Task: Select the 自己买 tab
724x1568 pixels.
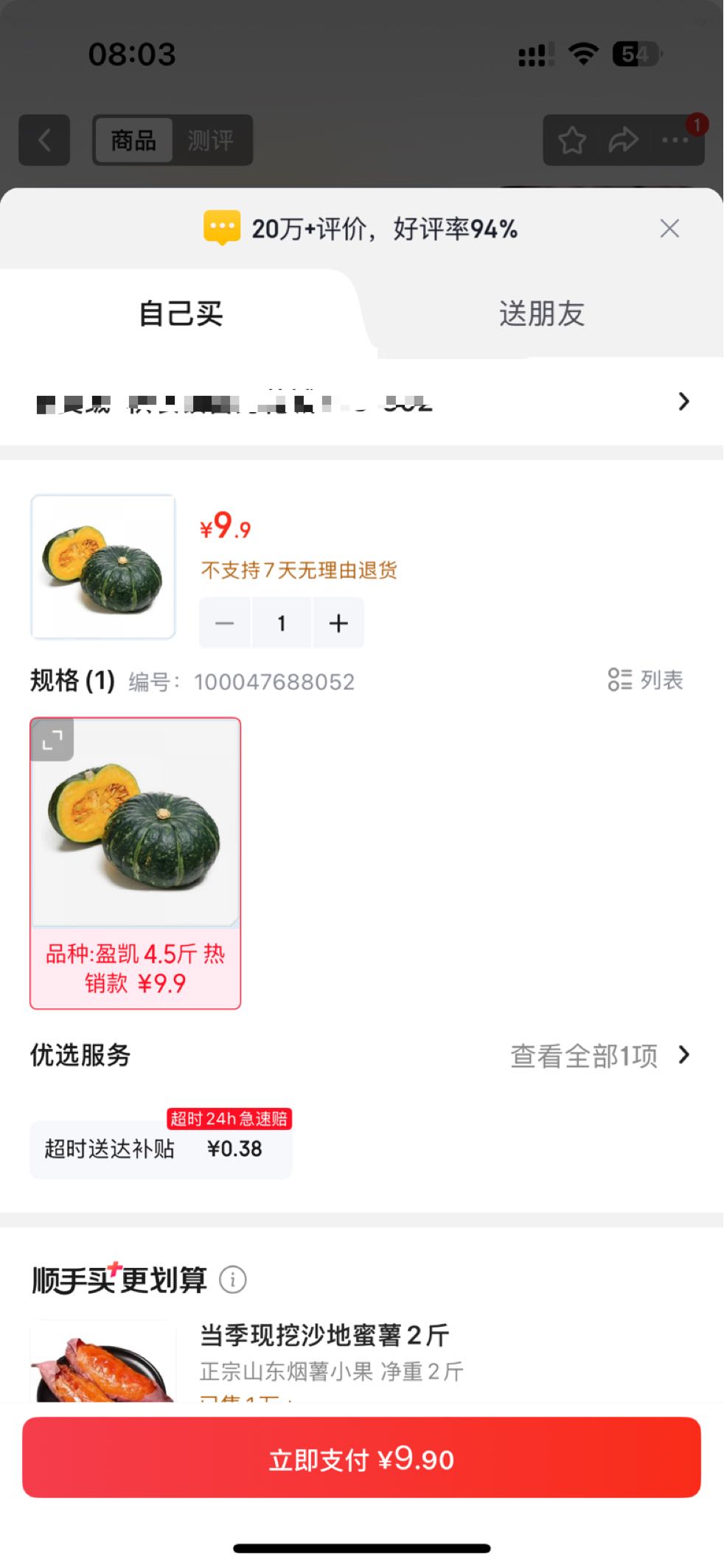Action: (181, 313)
